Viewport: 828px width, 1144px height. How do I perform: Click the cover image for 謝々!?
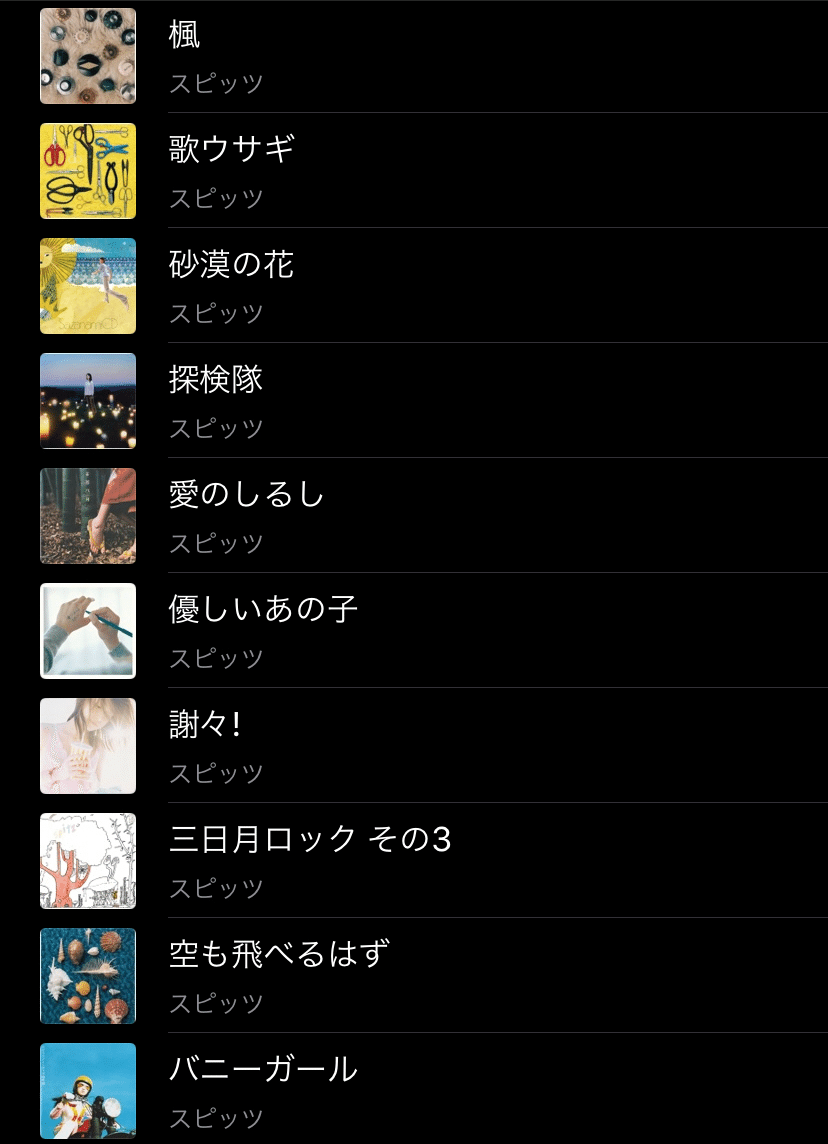coord(87,745)
